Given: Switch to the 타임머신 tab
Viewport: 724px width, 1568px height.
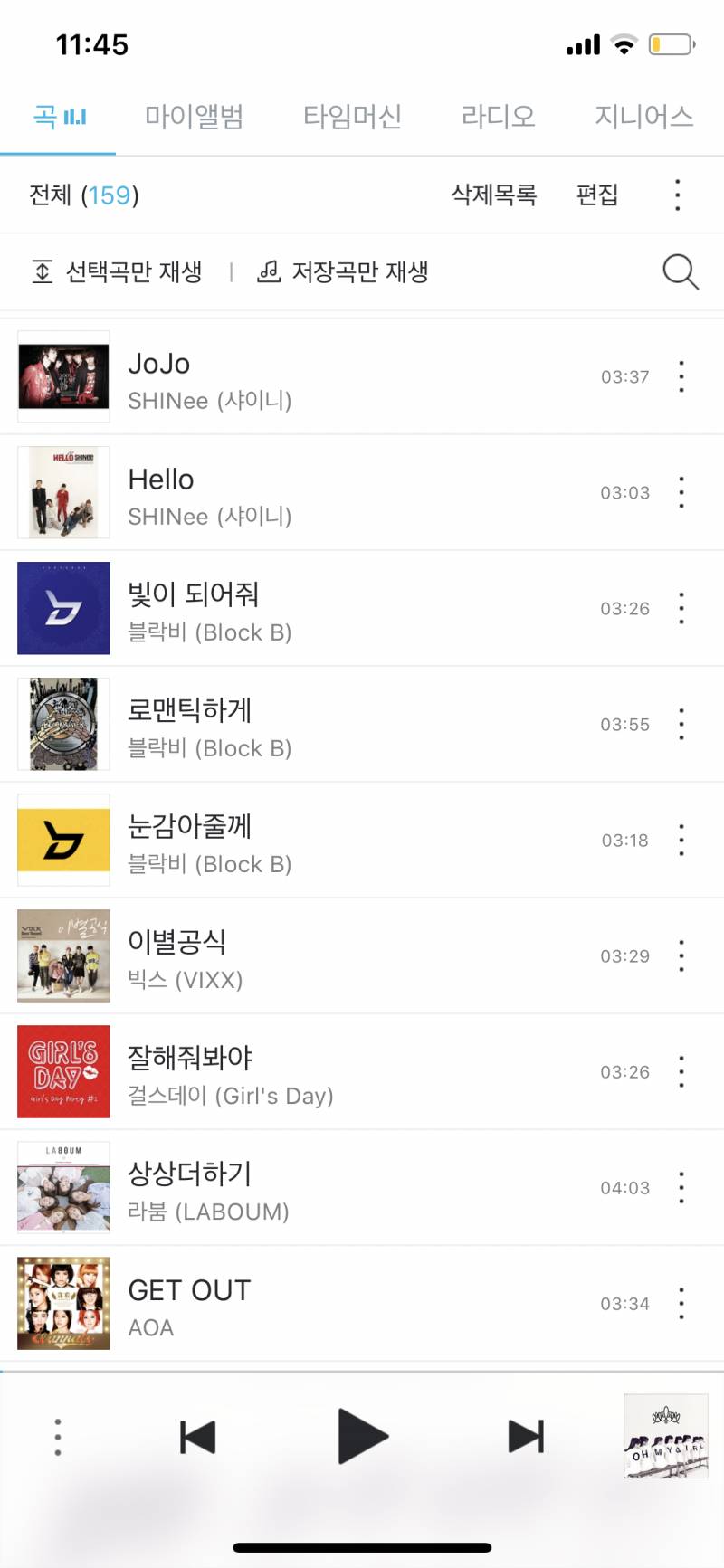Looking at the screenshot, I should 352,117.
